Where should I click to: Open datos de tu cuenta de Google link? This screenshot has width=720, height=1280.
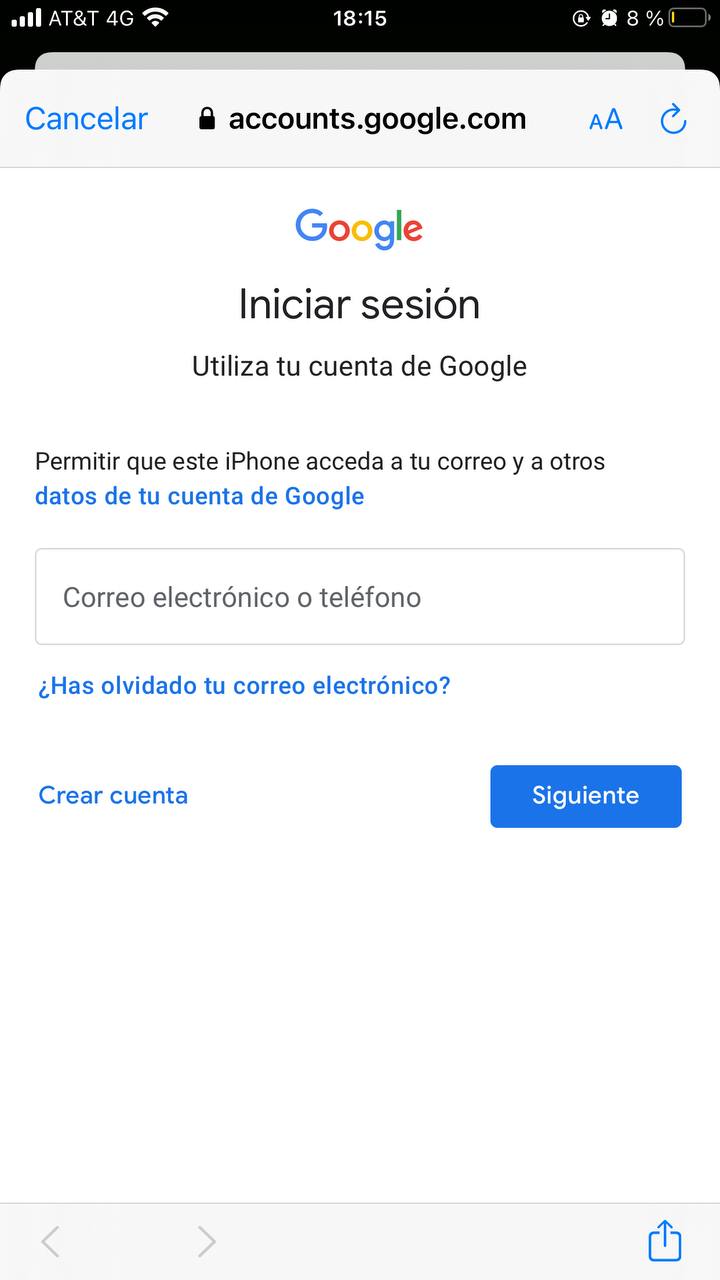199,495
